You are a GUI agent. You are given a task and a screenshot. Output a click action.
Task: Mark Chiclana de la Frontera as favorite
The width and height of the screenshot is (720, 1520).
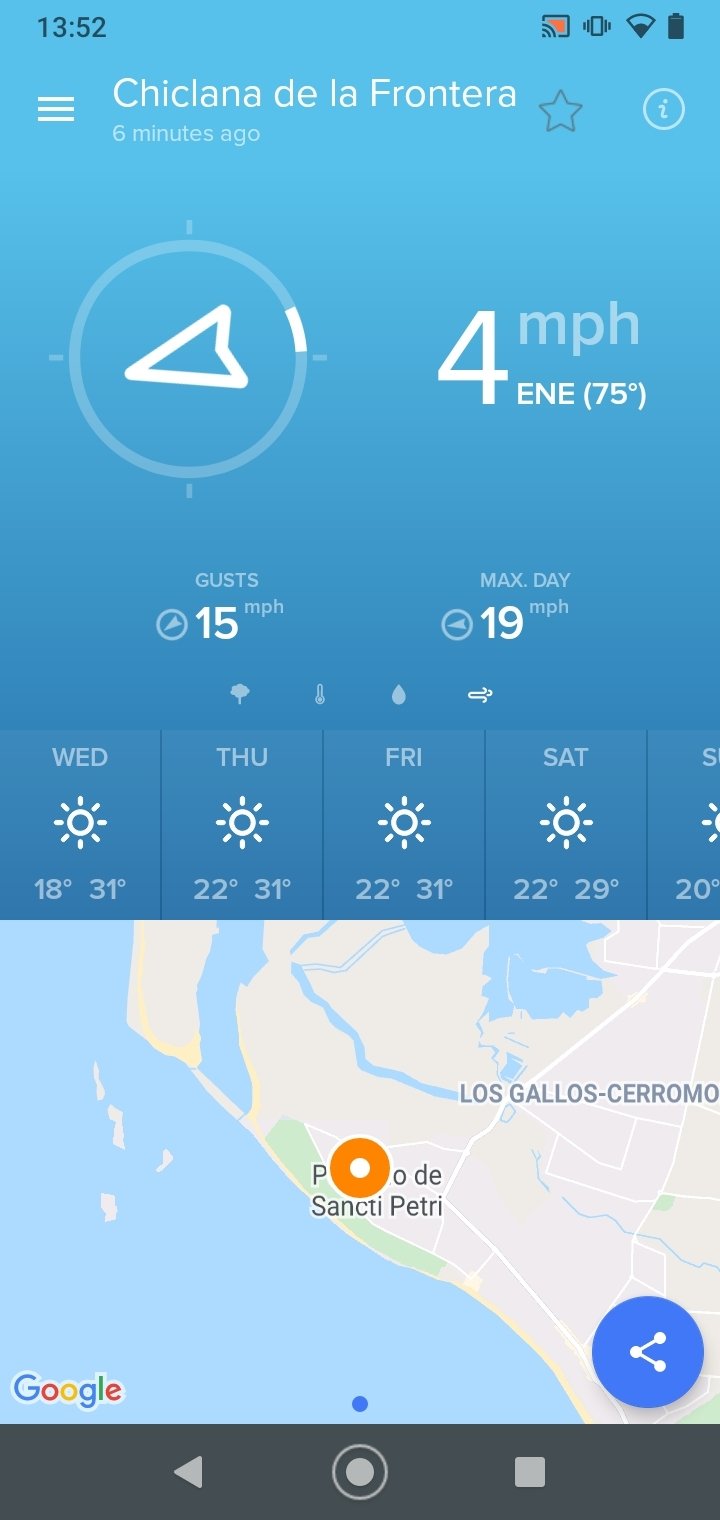tap(560, 111)
